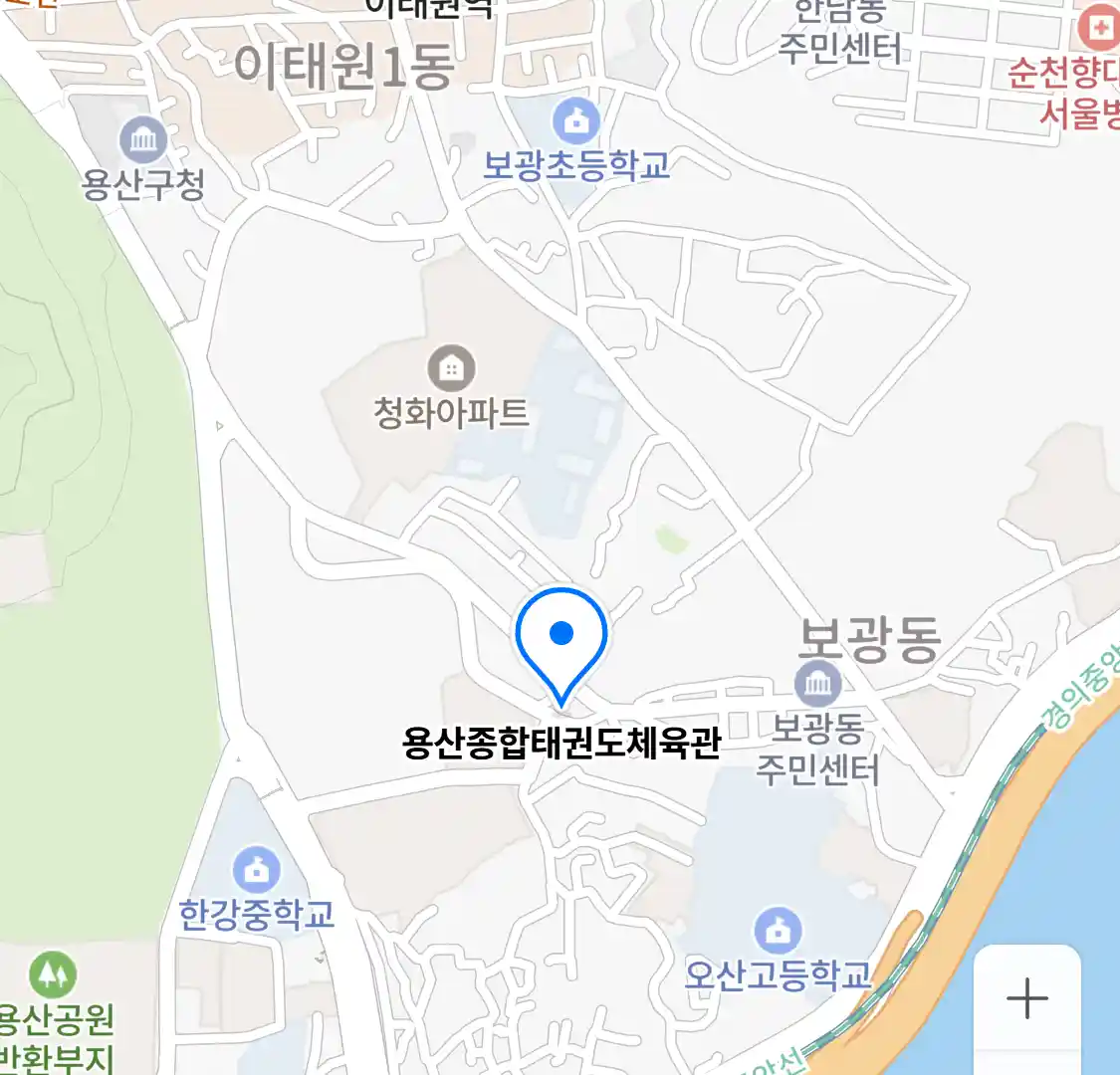Zoom in with the plus button

coord(1026,998)
